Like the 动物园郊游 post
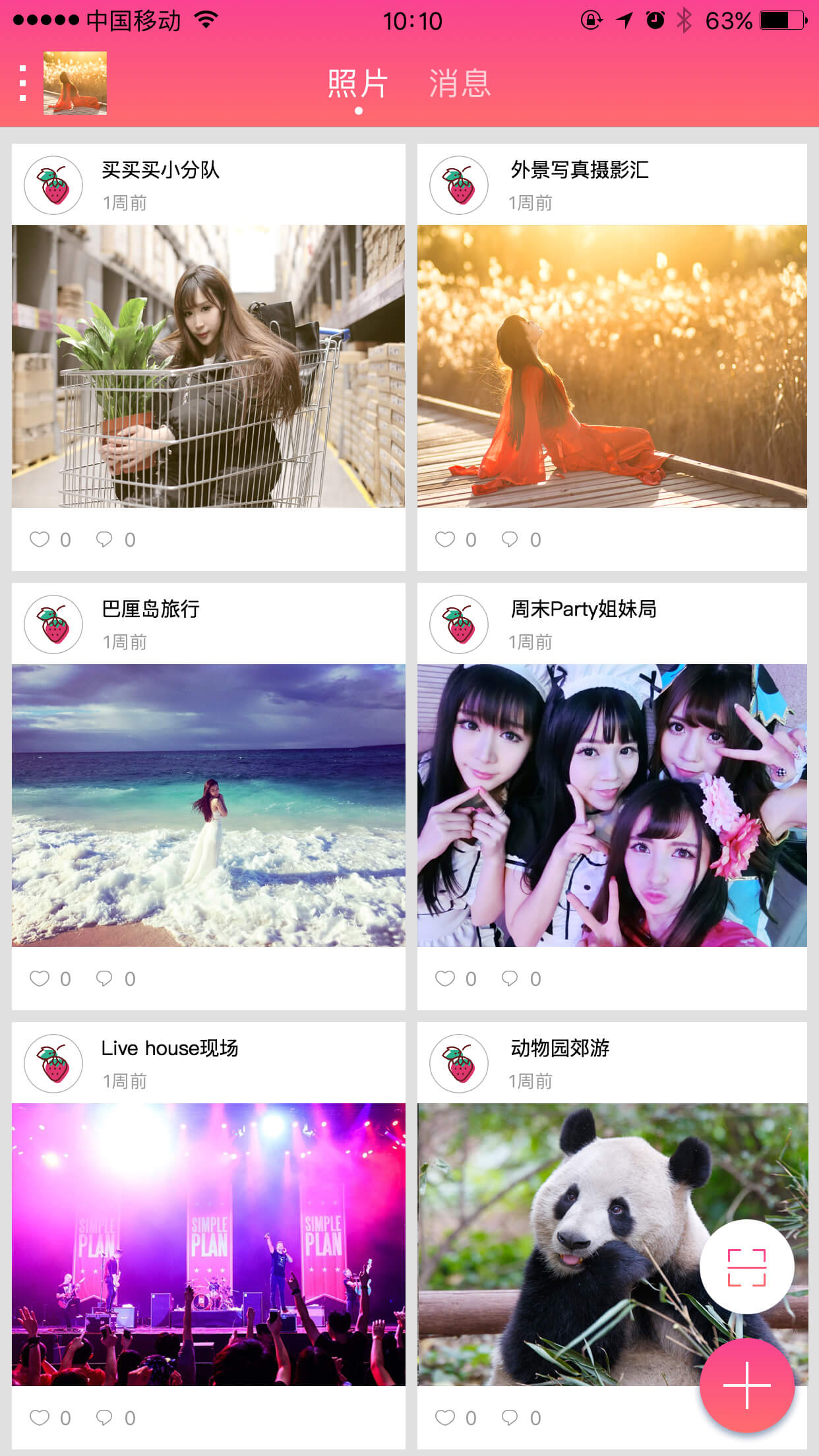 pyautogui.click(x=445, y=1418)
